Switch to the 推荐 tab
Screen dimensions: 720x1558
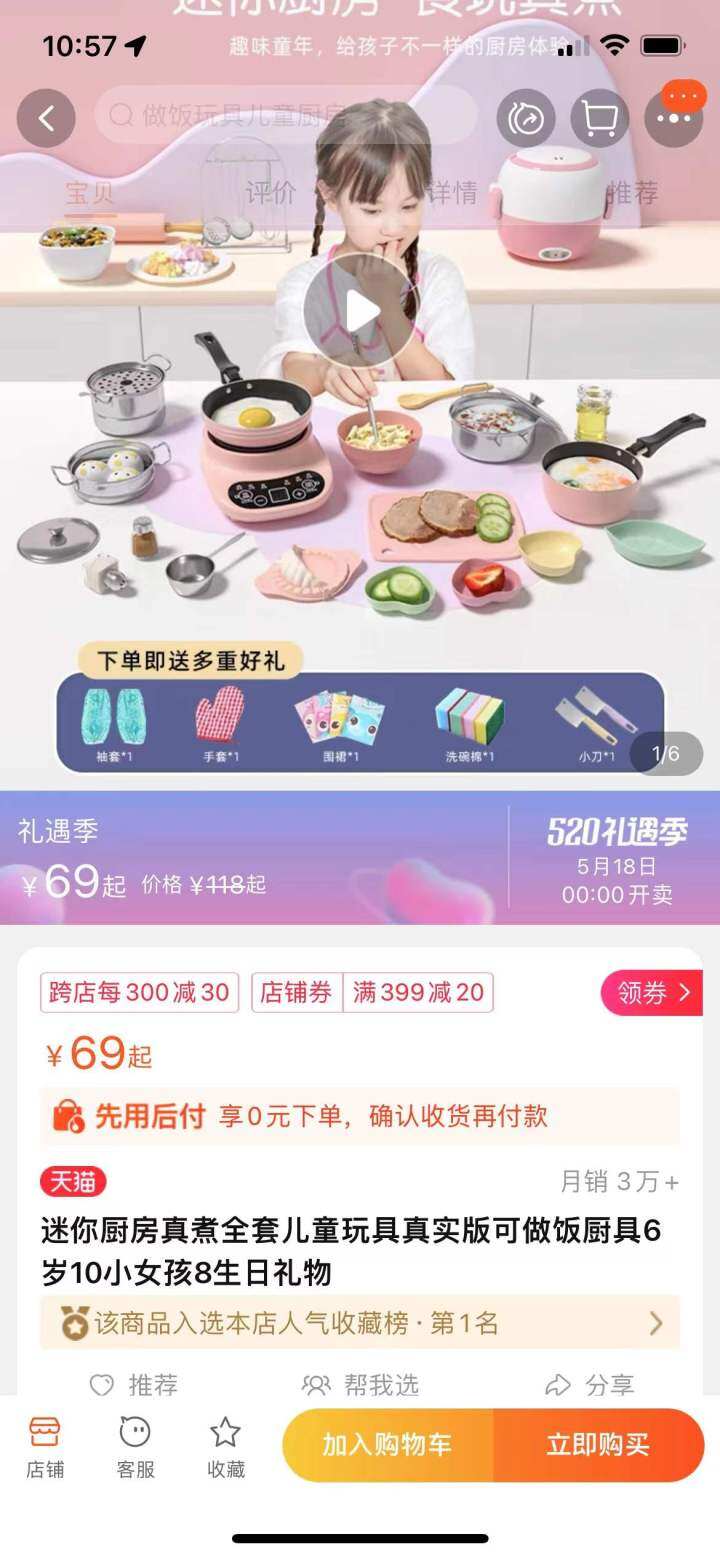click(x=632, y=192)
